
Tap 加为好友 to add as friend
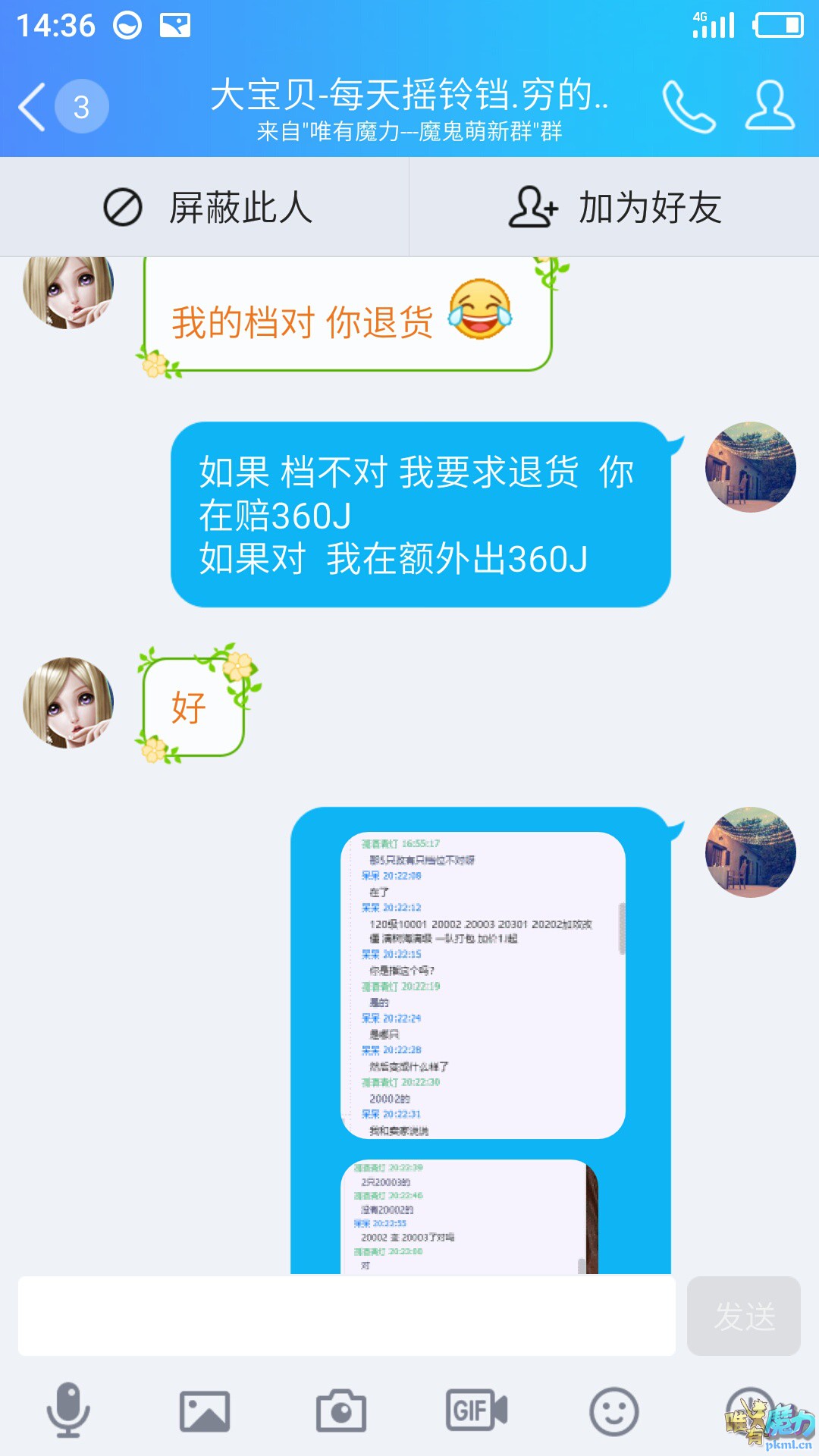pos(614,207)
